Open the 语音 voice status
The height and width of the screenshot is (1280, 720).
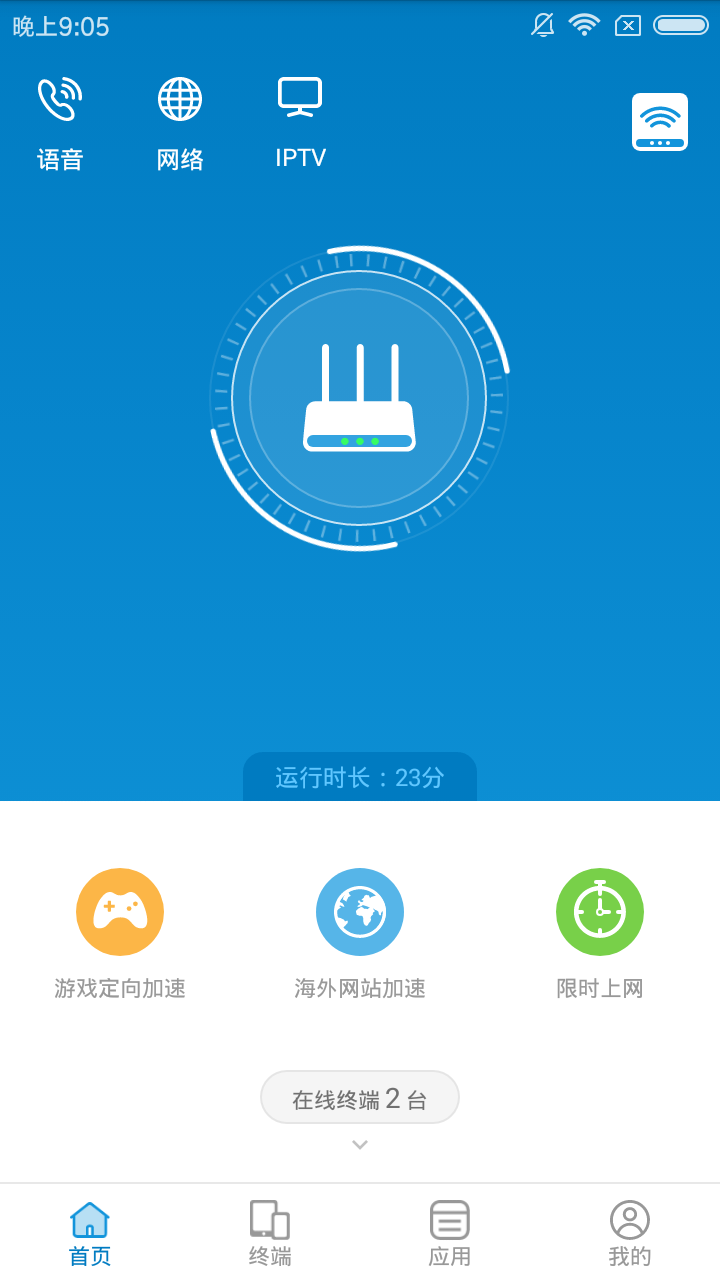[x=60, y=123]
